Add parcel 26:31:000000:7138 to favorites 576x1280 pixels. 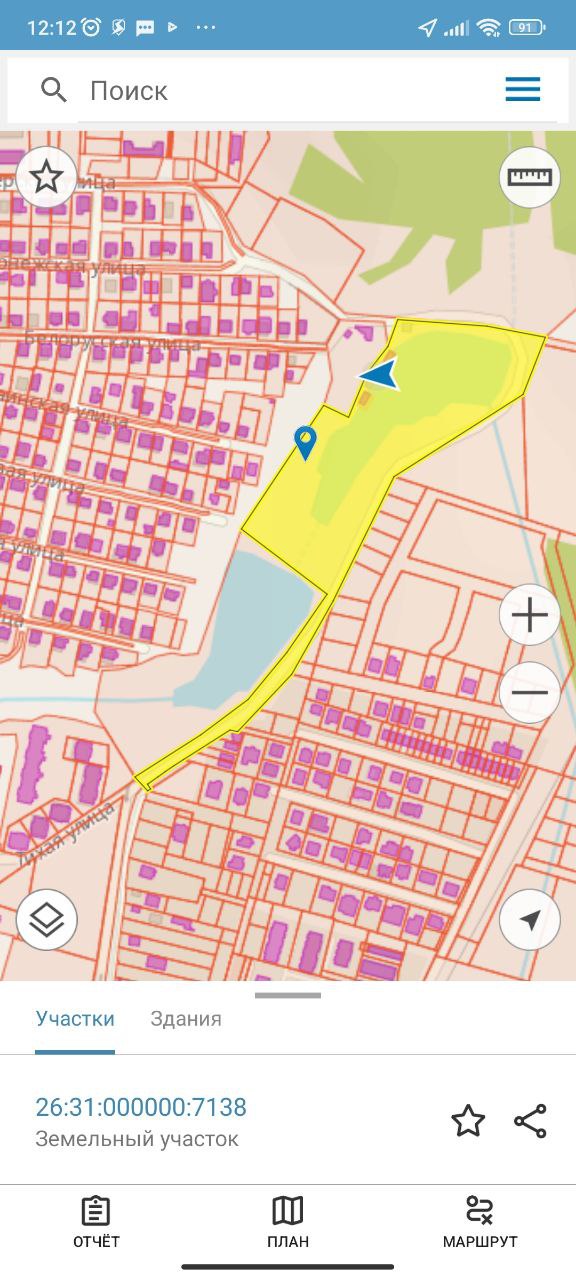click(x=468, y=1121)
